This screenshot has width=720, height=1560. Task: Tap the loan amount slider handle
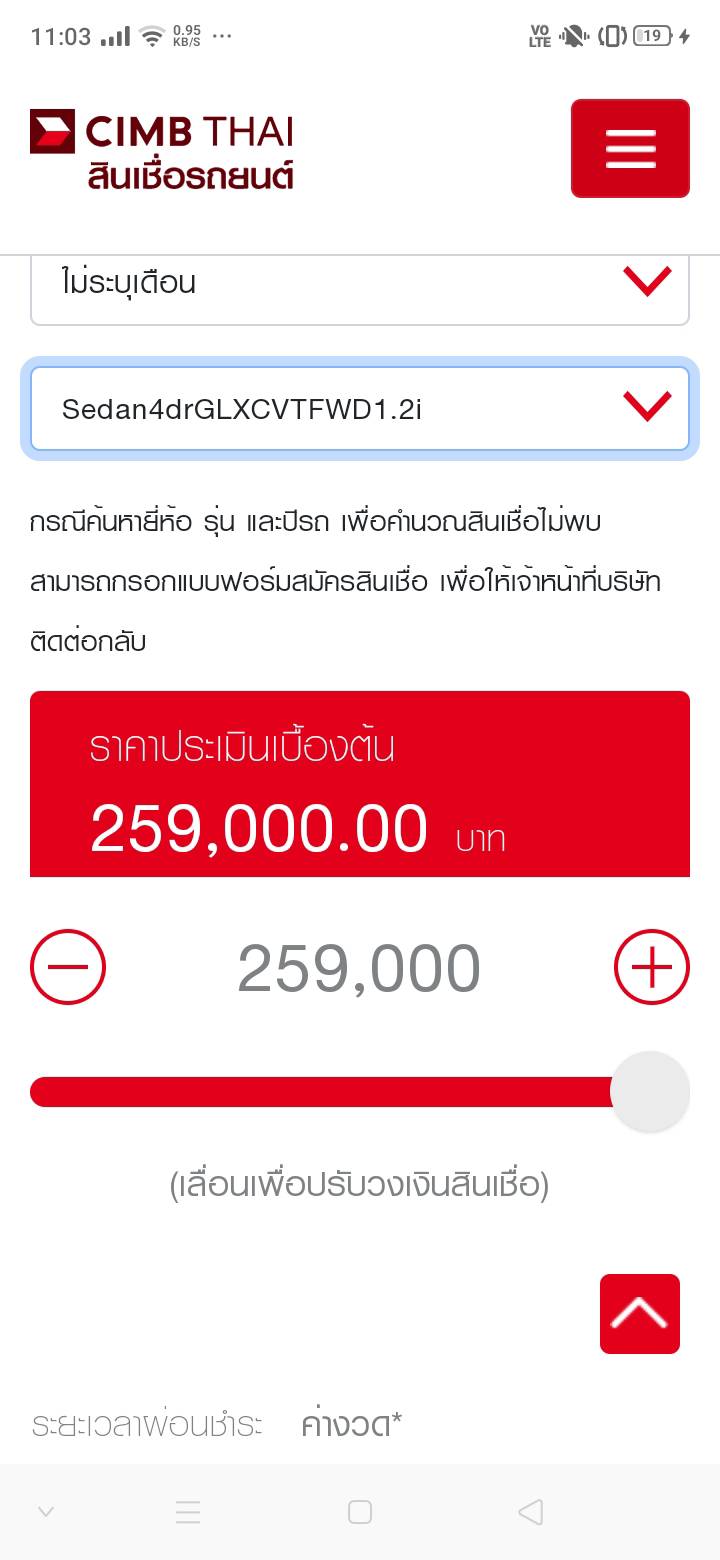[650, 1092]
